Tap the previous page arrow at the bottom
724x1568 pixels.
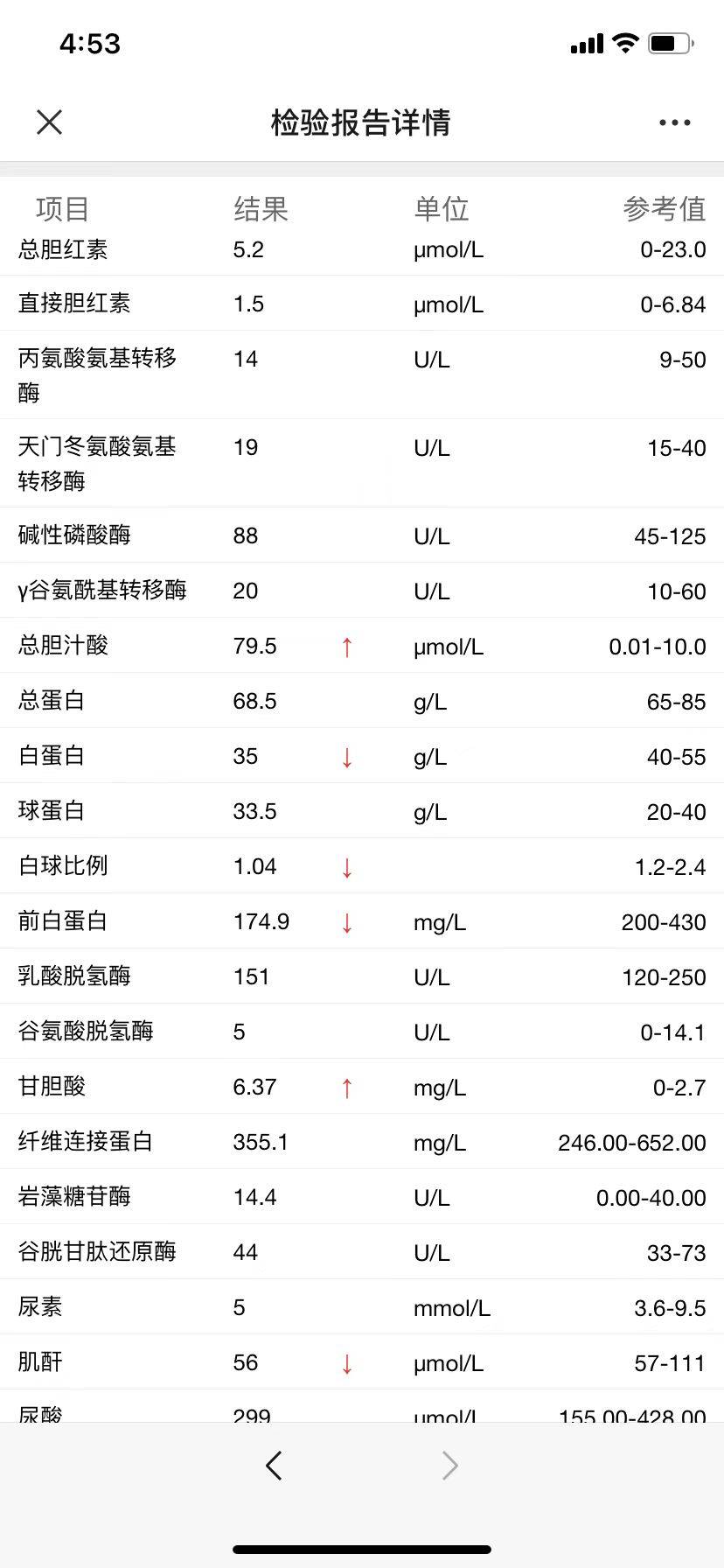click(x=274, y=1465)
